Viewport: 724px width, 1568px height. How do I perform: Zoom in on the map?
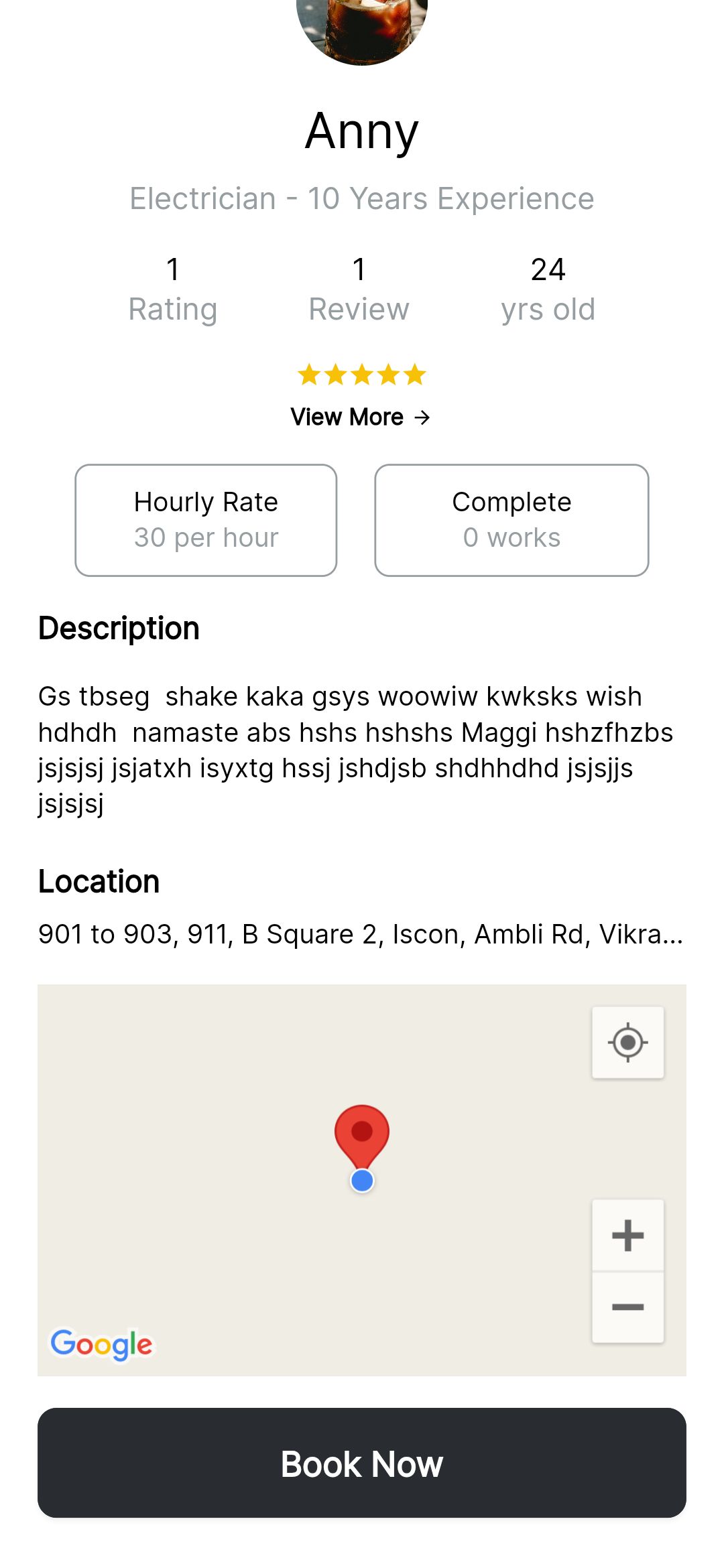tap(627, 1235)
